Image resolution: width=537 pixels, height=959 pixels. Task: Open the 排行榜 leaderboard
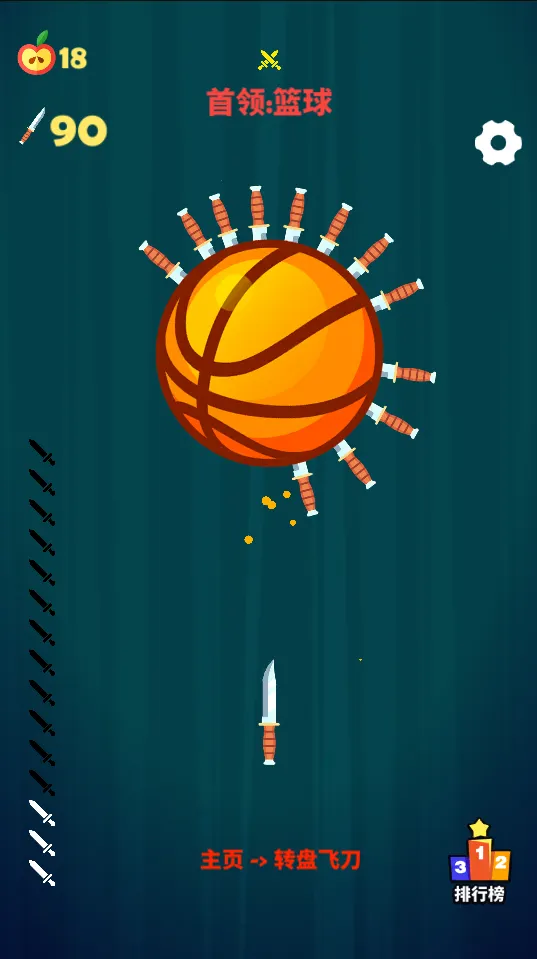pos(480,861)
